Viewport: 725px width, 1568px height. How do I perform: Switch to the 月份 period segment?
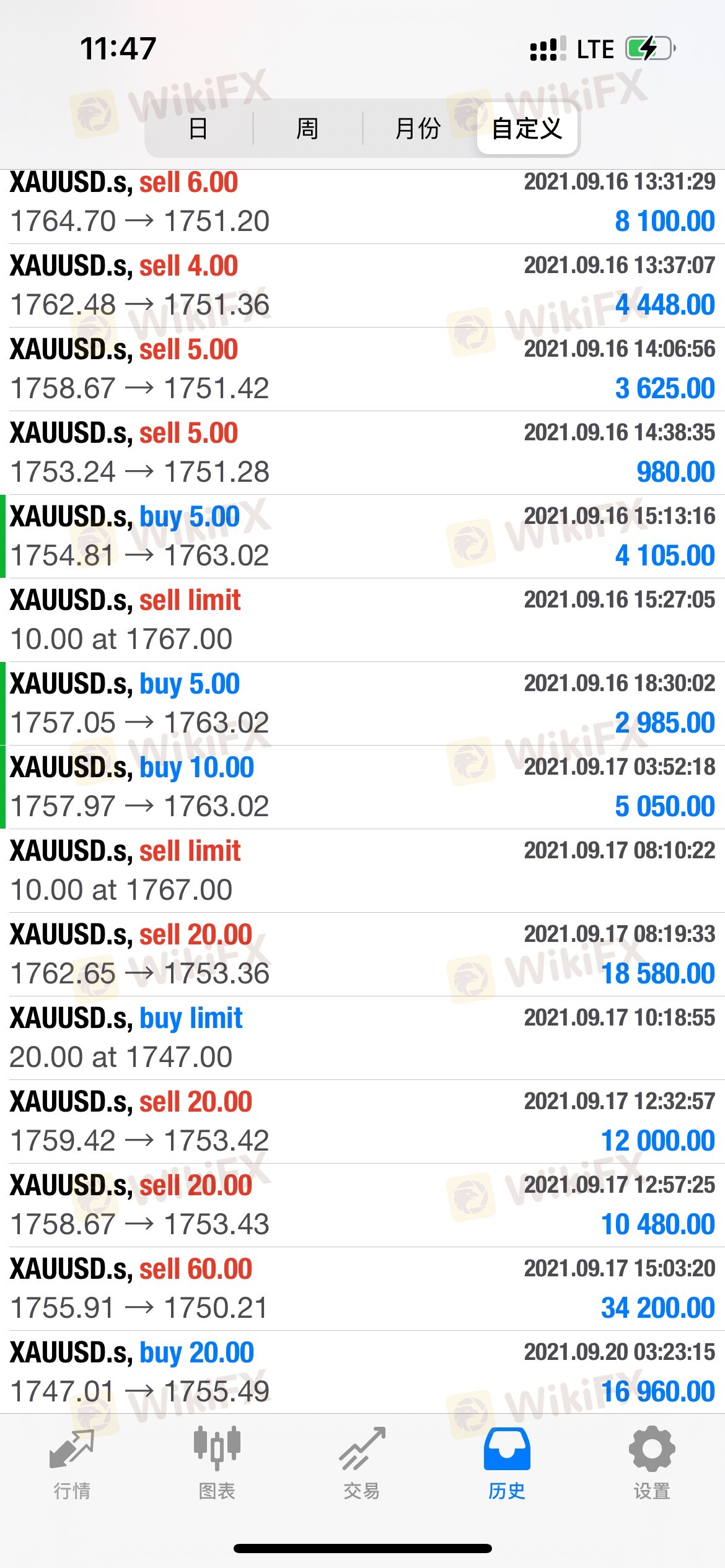click(418, 129)
